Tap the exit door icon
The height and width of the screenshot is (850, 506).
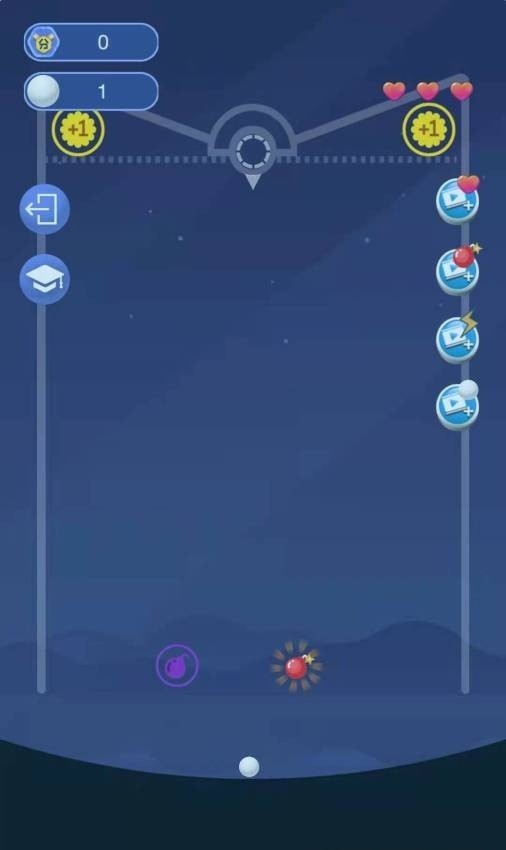(x=44, y=209)
